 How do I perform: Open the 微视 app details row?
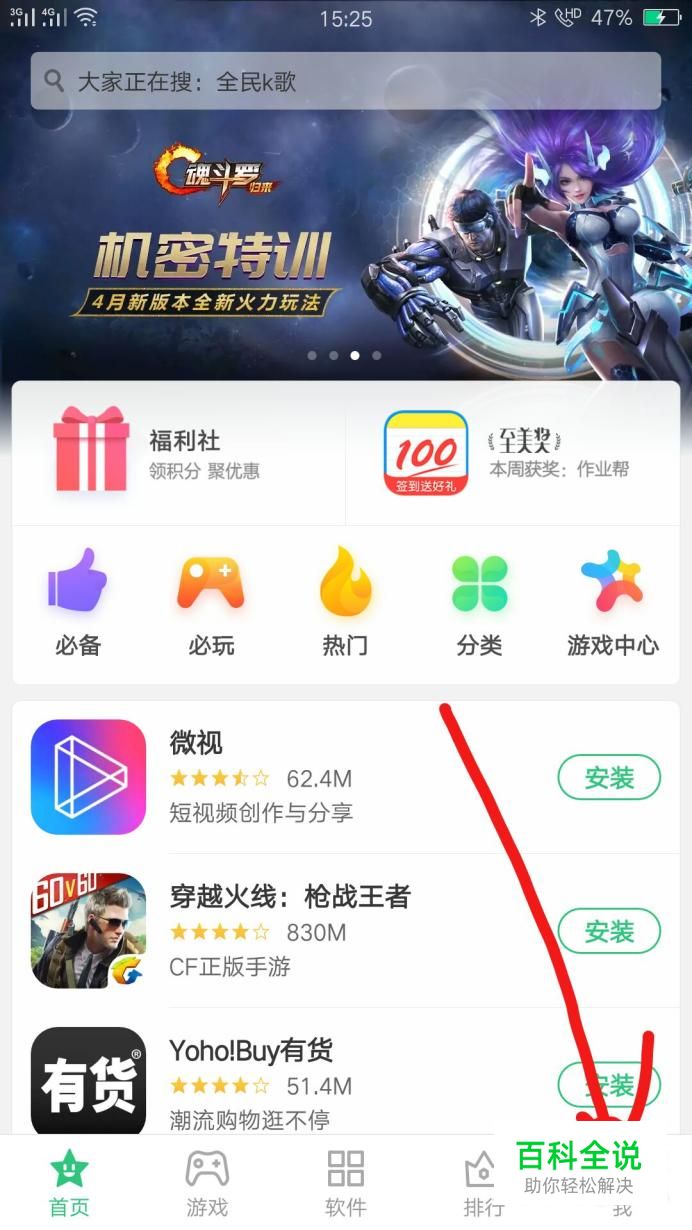pyautogui.click(x=300, y=777)
